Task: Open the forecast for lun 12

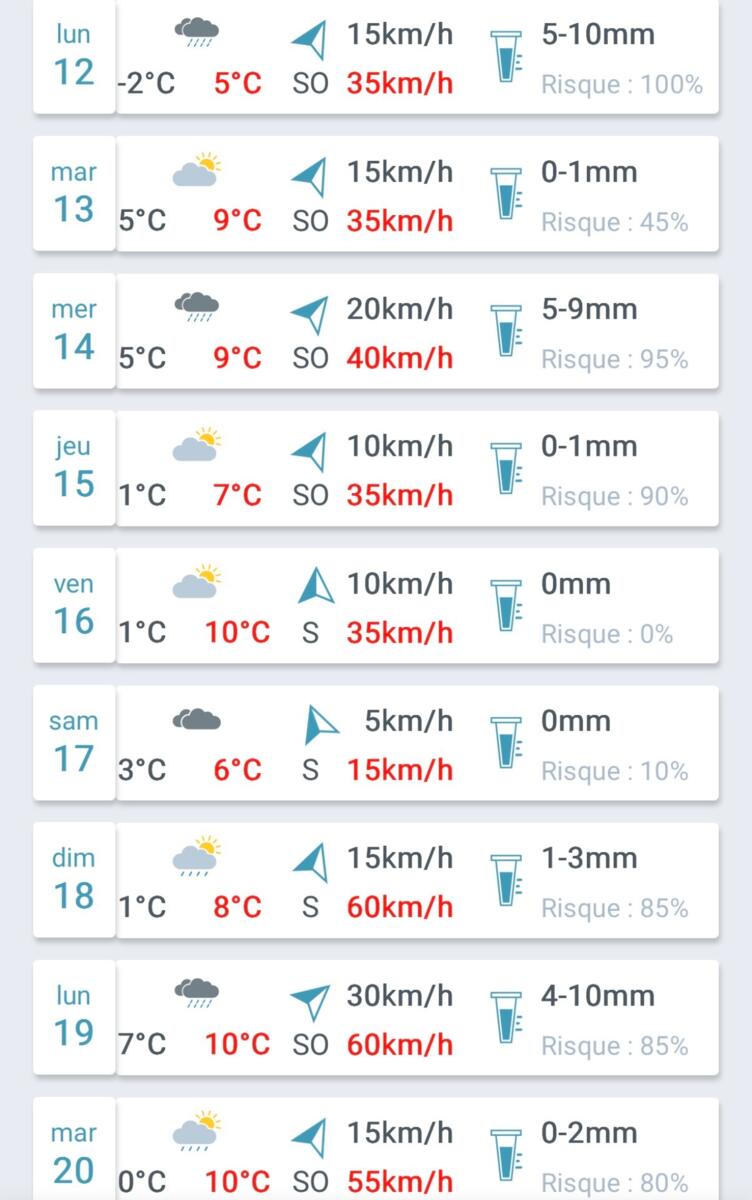Action: 376,57
